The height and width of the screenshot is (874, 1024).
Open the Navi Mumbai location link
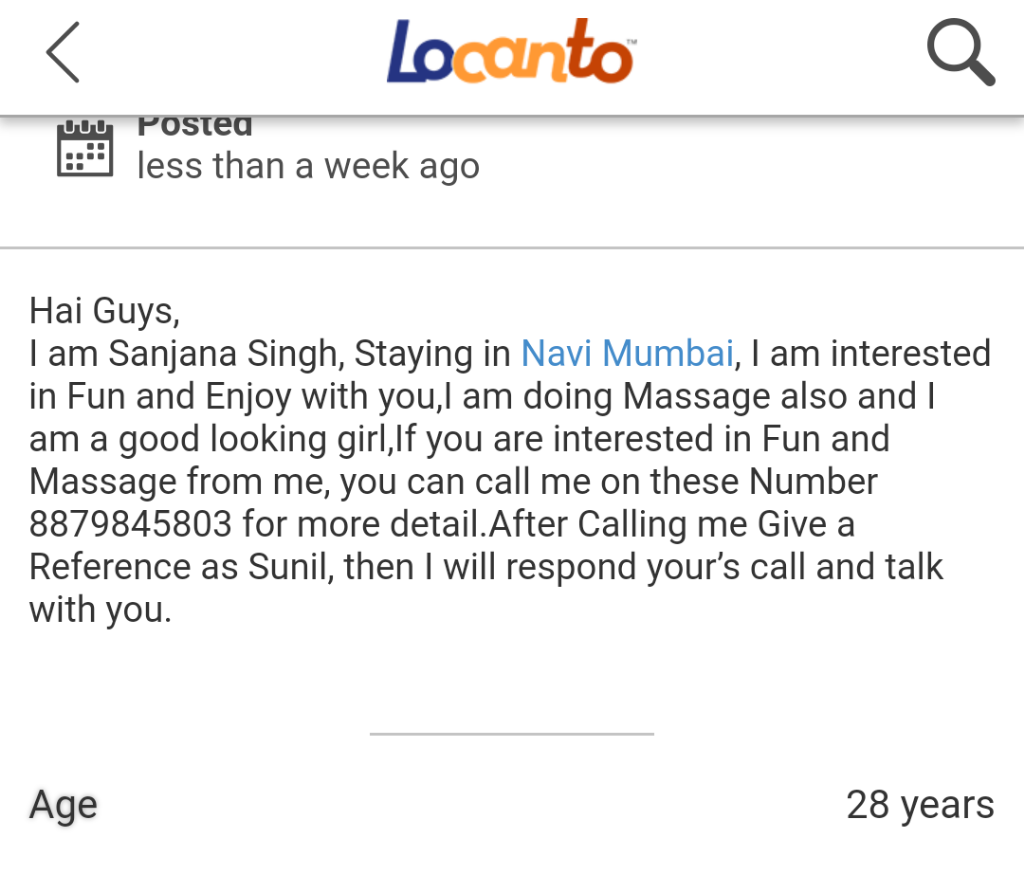tap(628, 354)
